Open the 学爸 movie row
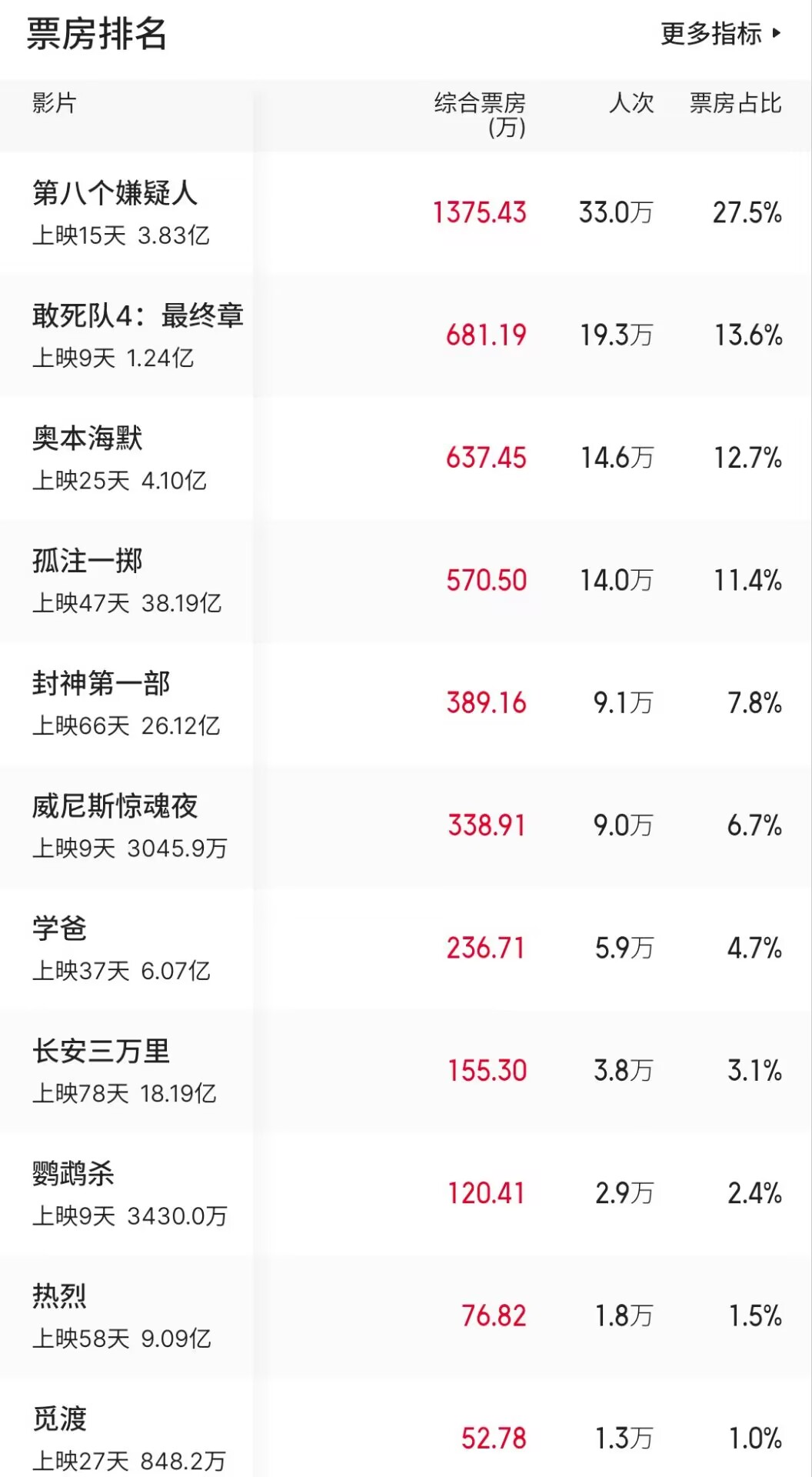The height and width of the screenshot is (1477, 812). pos(406,949)
